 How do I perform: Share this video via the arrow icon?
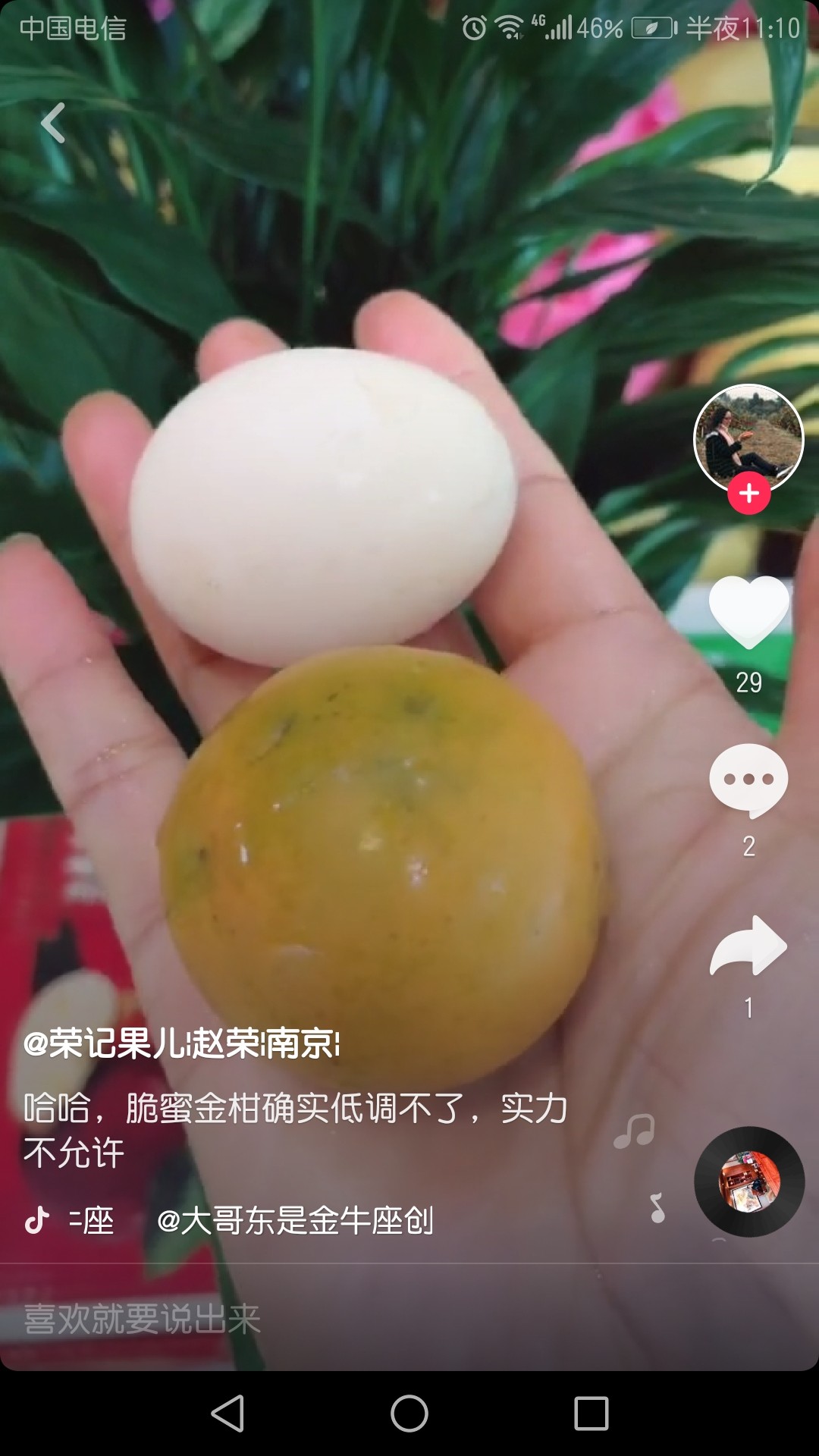click(x=748, y=946)
